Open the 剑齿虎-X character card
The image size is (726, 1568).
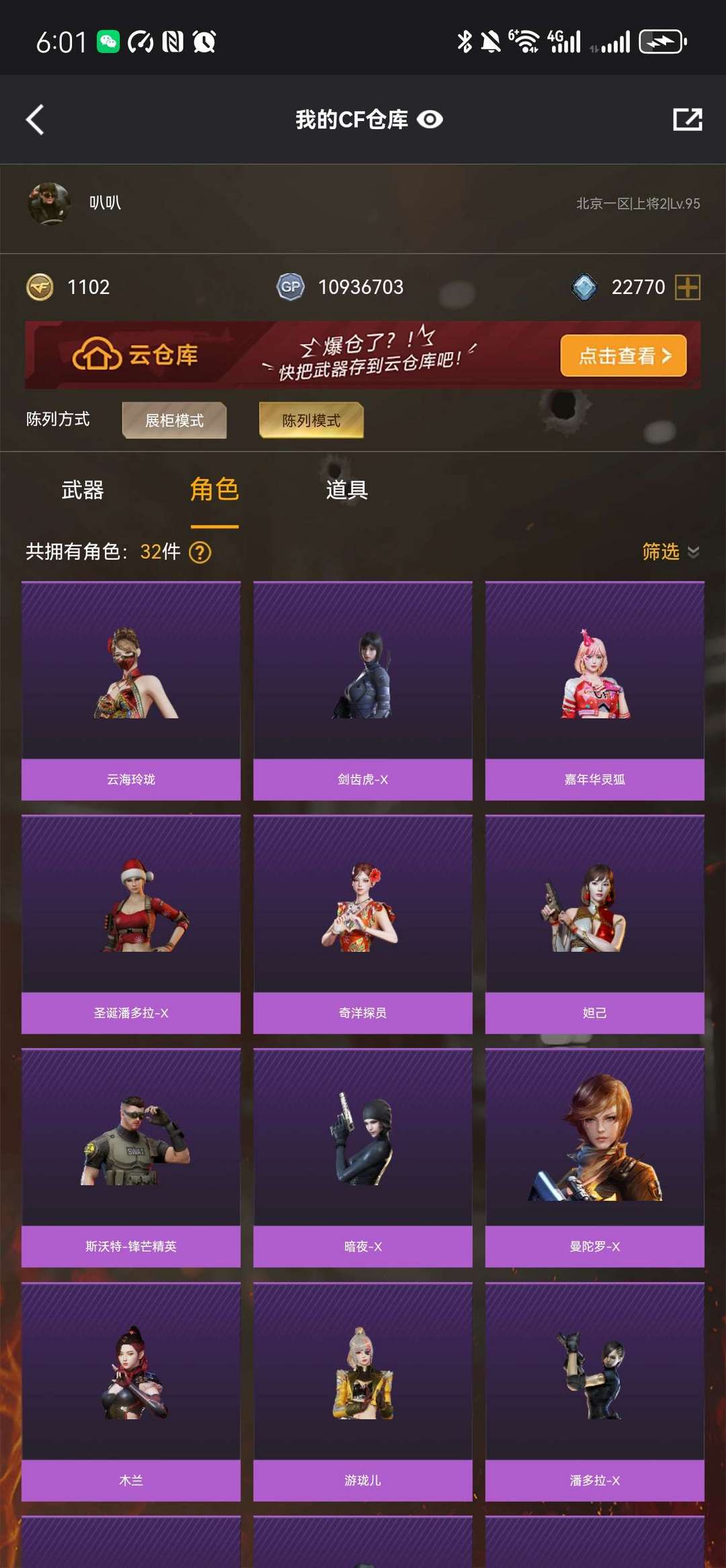pos(363,691)
